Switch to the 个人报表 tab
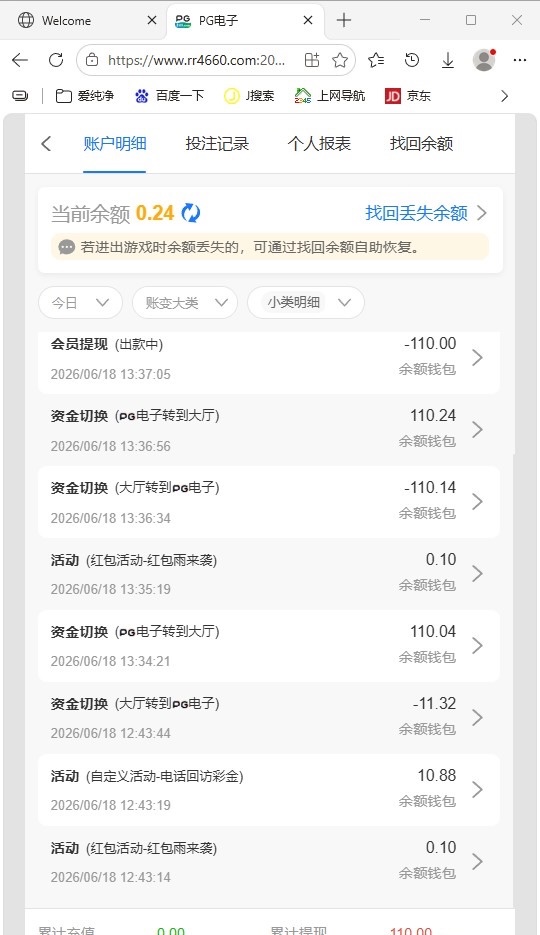540x935 pixels. point(319,144)
